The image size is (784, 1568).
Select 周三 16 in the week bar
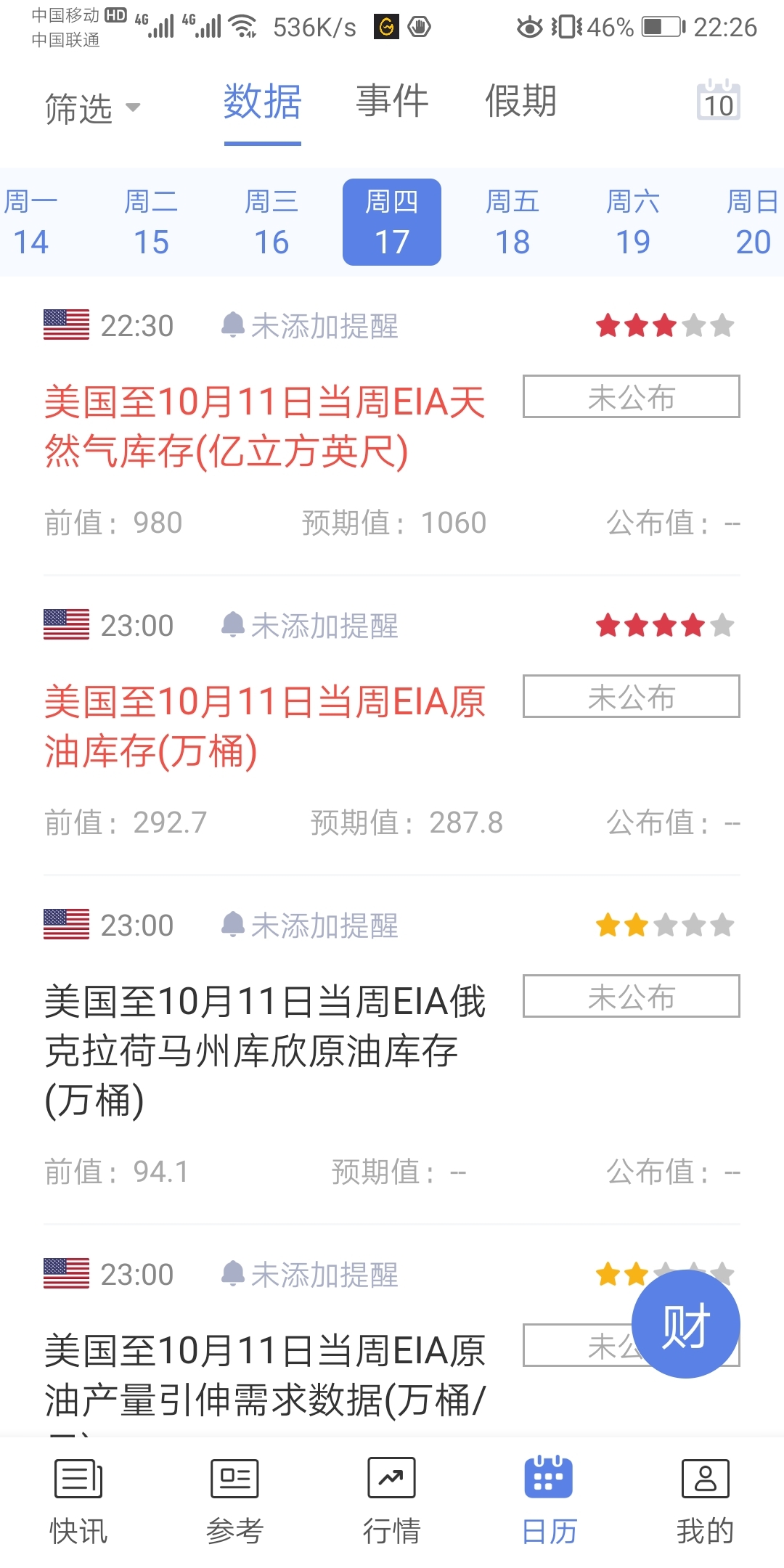(x=271, y=222)
